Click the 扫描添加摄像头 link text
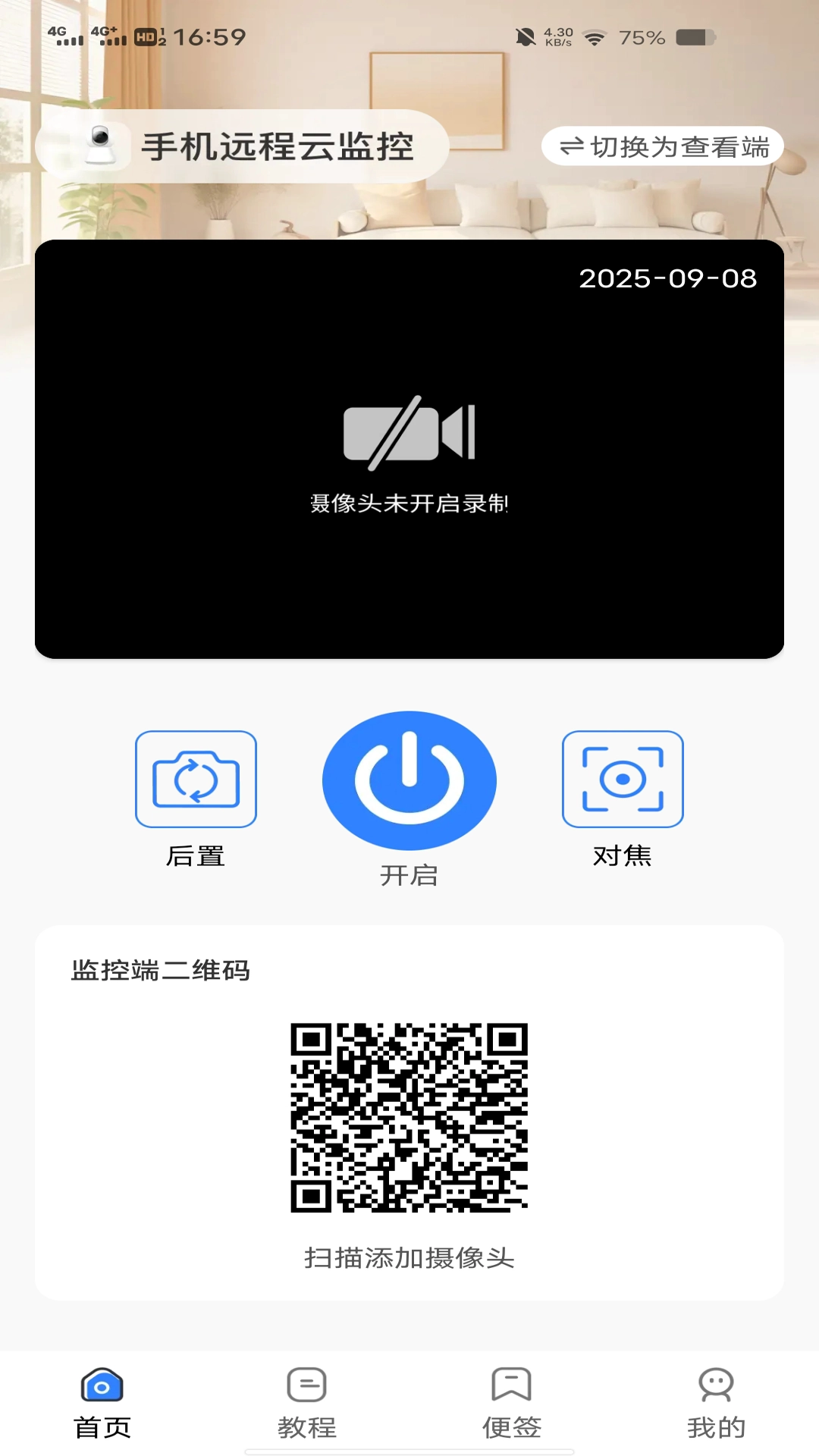 (409, 1257)
